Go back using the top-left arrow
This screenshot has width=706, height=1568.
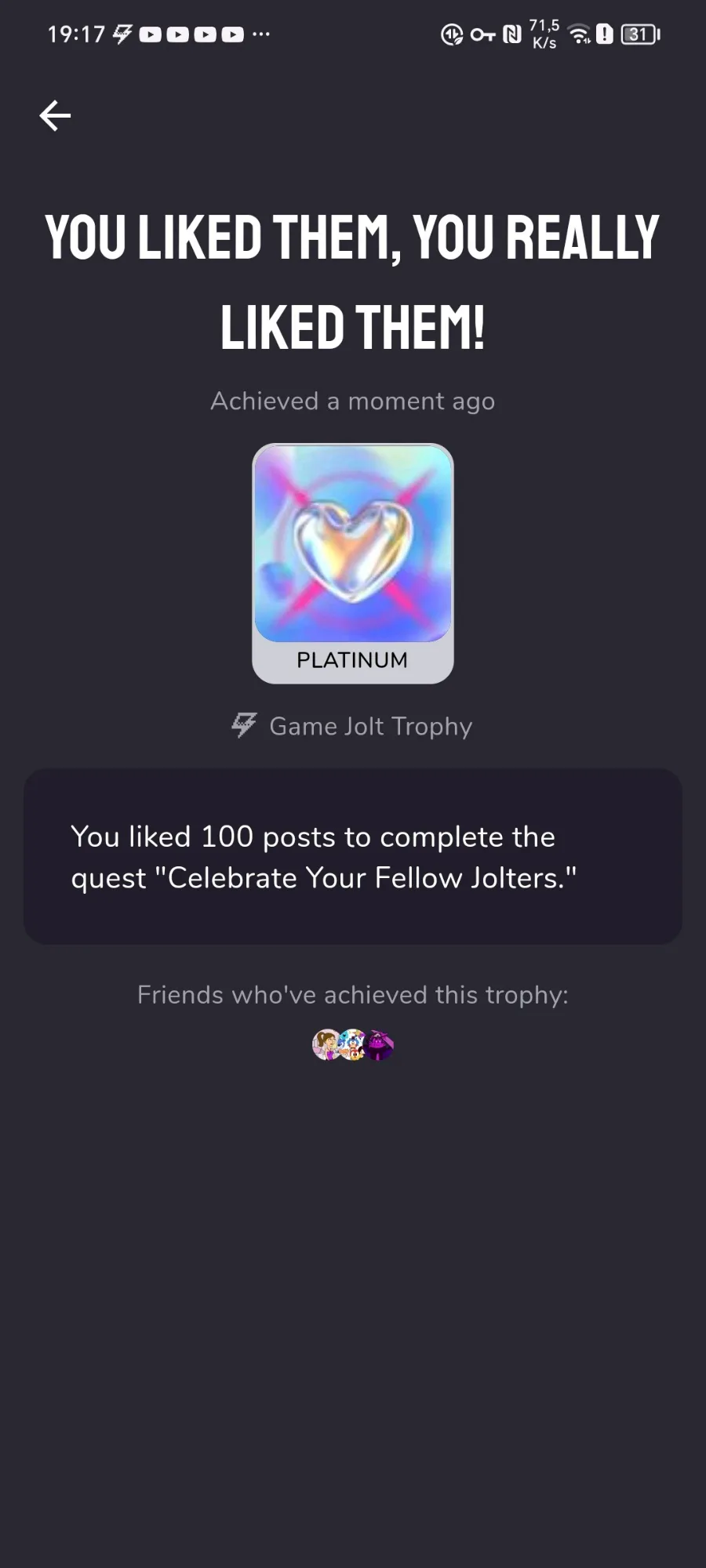pyautogui.click(x=55, y=116)
